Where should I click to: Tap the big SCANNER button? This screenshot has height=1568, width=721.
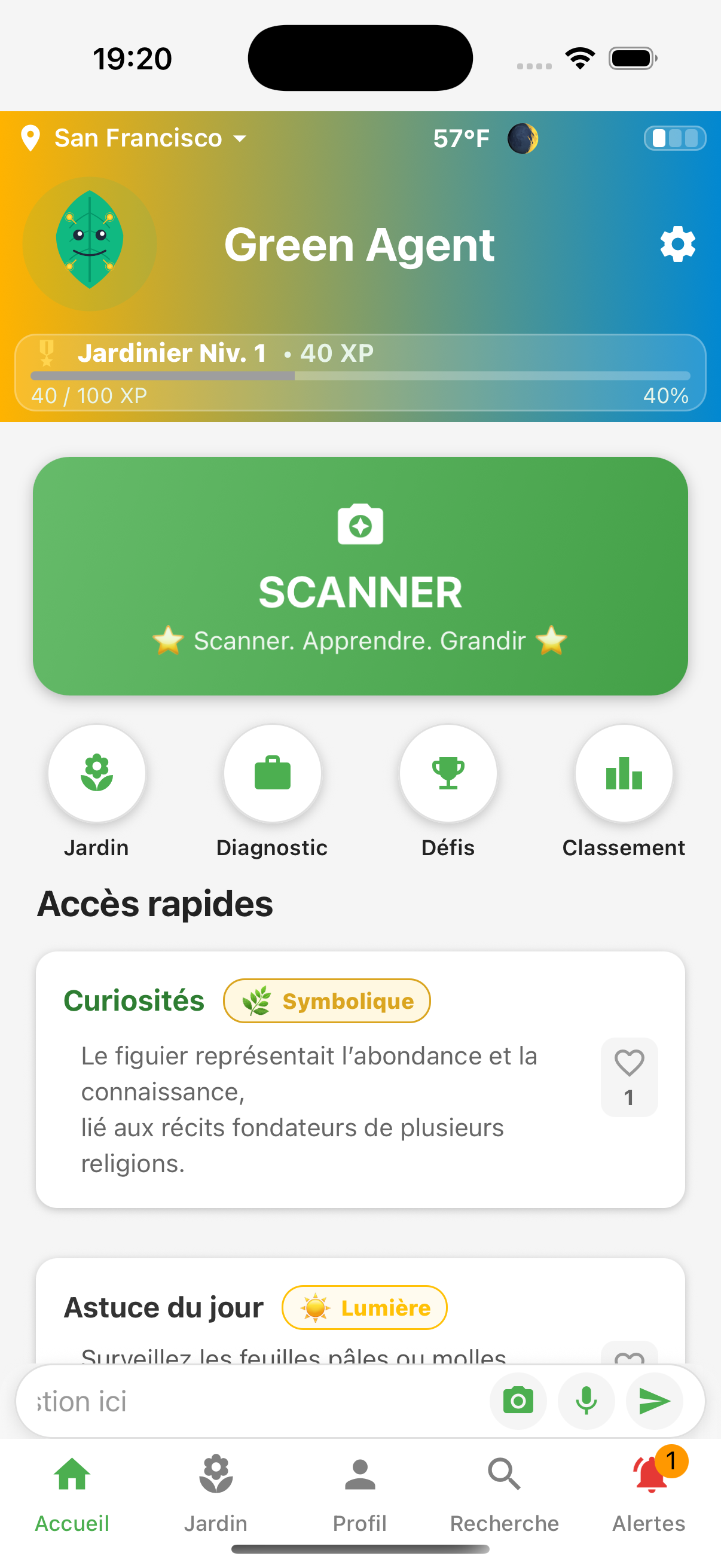pyautogui.click(x=360, y=576)
